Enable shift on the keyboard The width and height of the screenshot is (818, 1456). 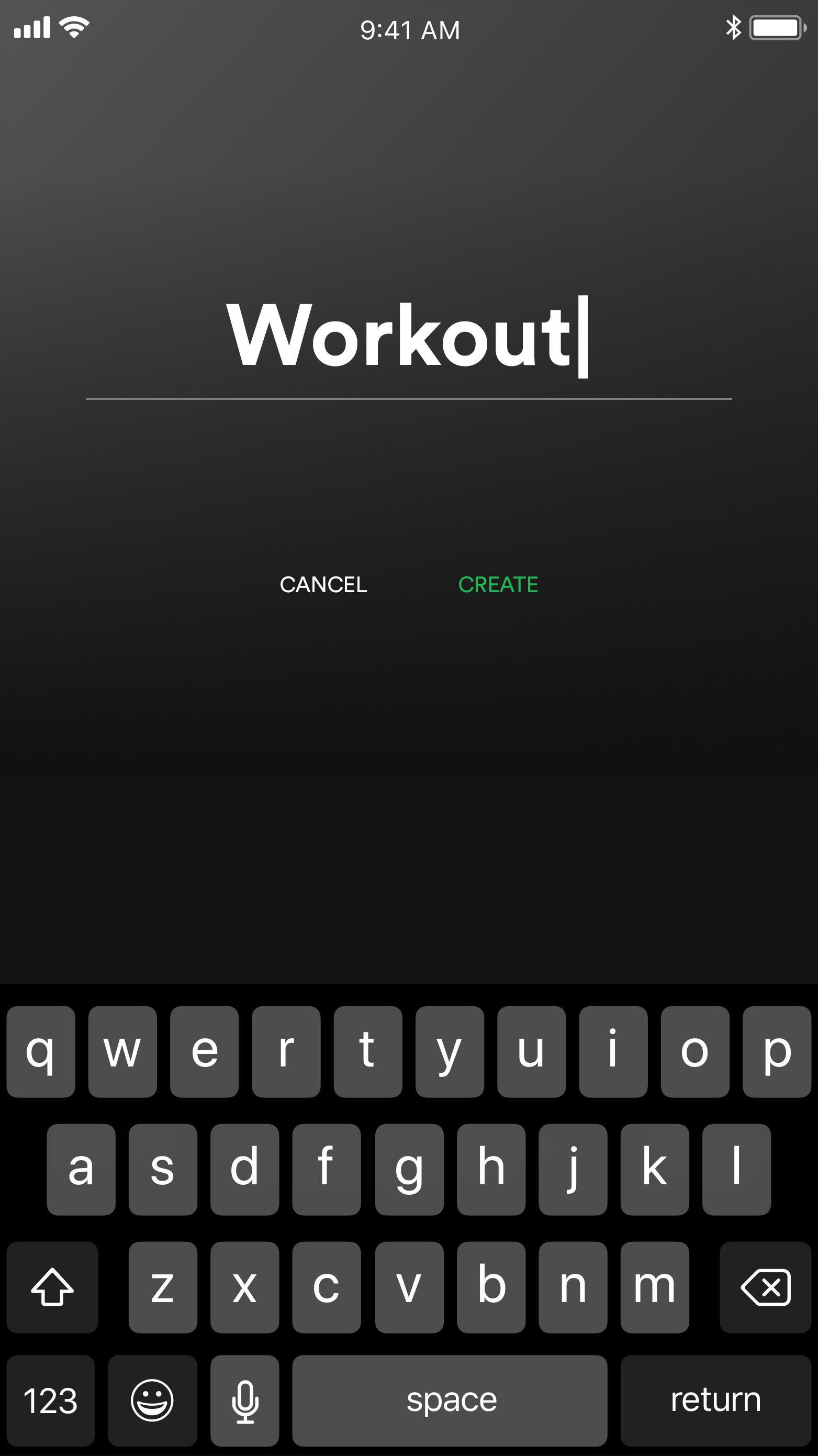52,1287
